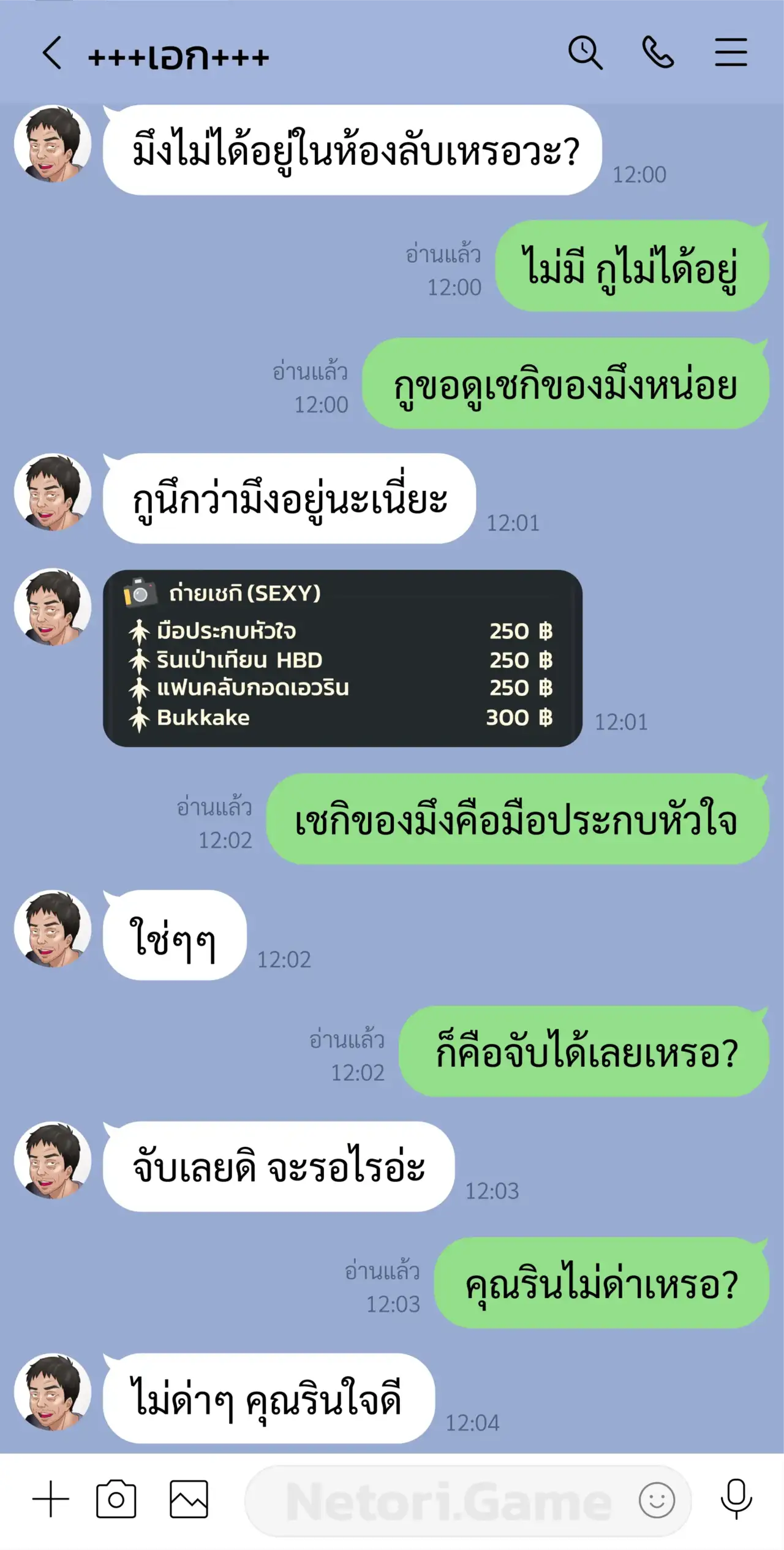Record a voice message with the microphone

tap(736, 1500)
